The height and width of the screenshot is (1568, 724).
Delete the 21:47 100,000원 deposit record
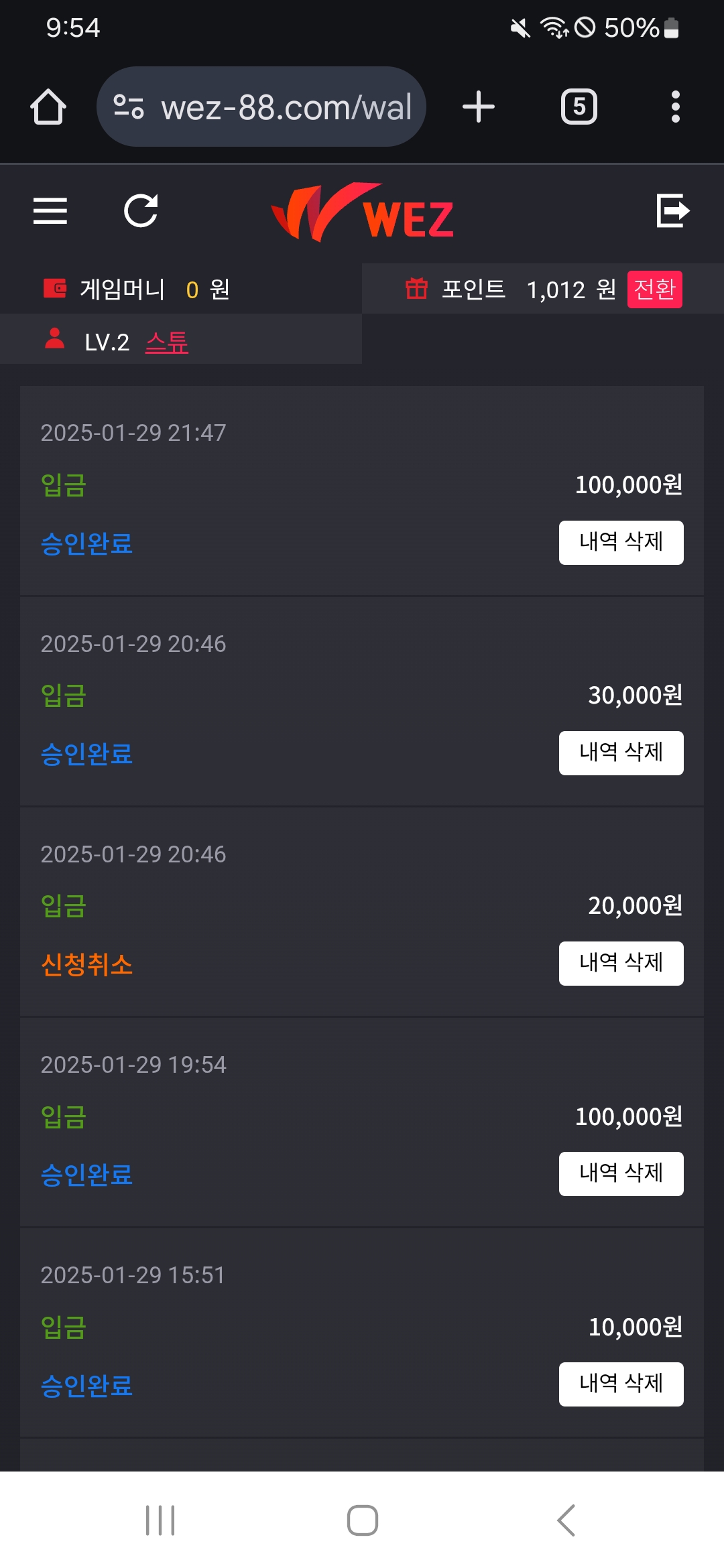pyautogui.click(x=621, y=542)
